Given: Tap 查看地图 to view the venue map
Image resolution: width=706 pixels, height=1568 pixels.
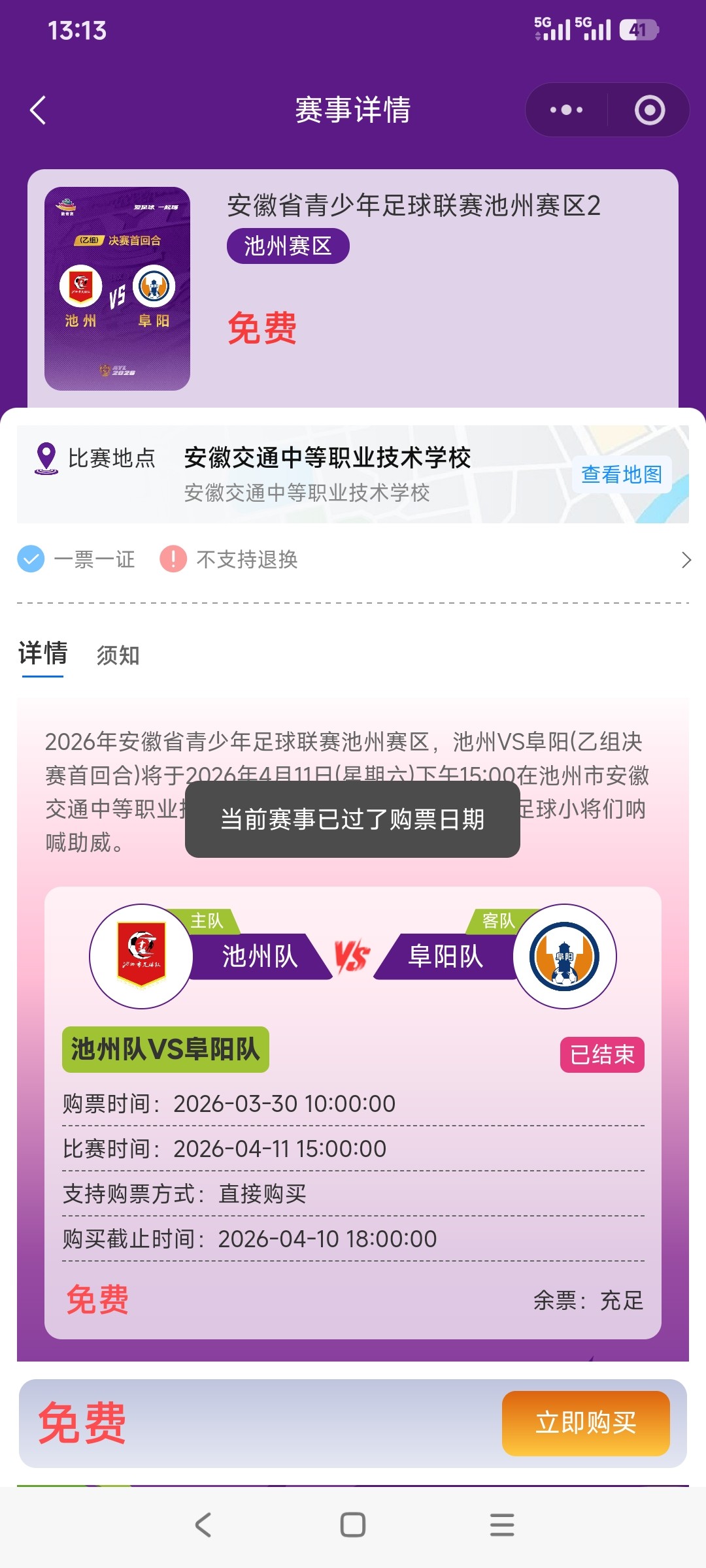Looking at the screenshot, I should pyautogui.click(x=621, y=474).
